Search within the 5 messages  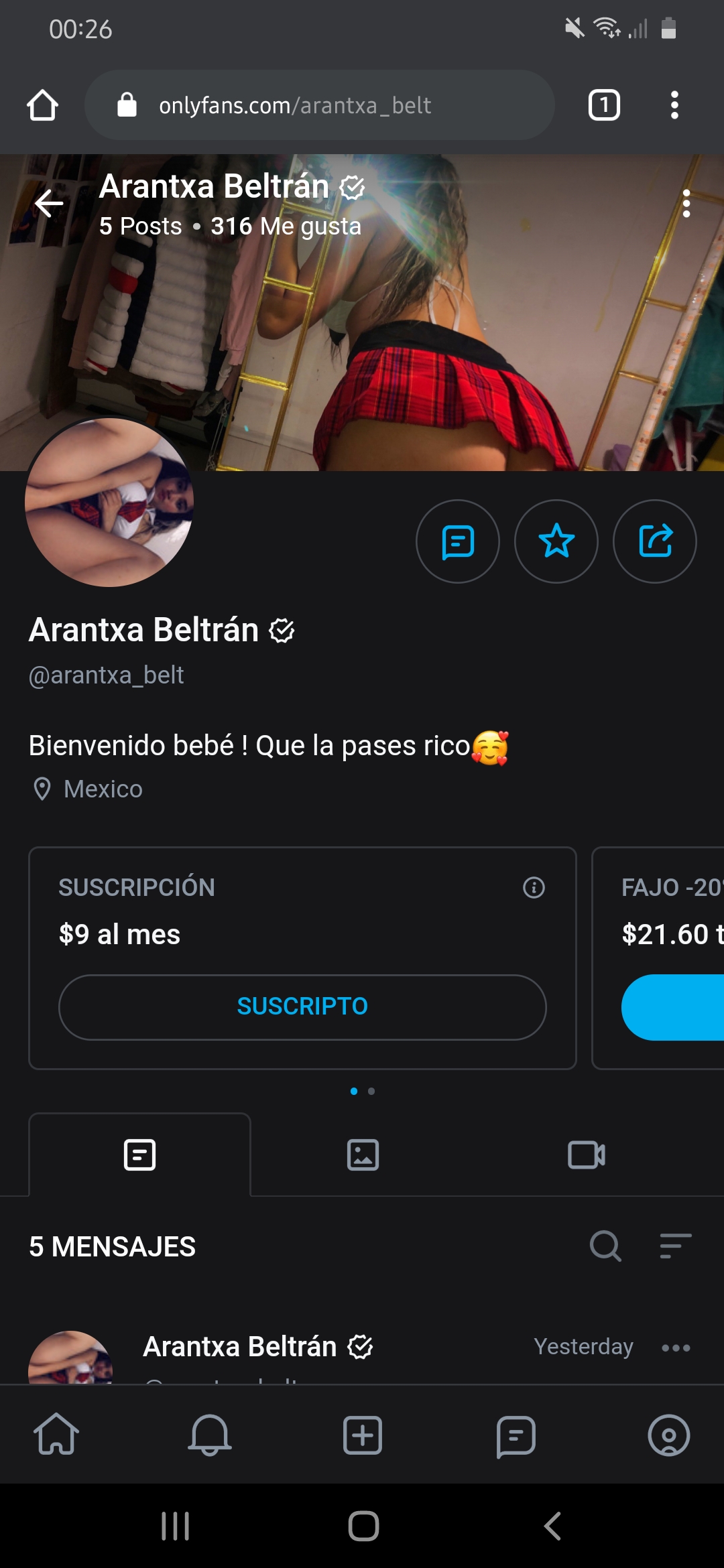coord(605,1246)
